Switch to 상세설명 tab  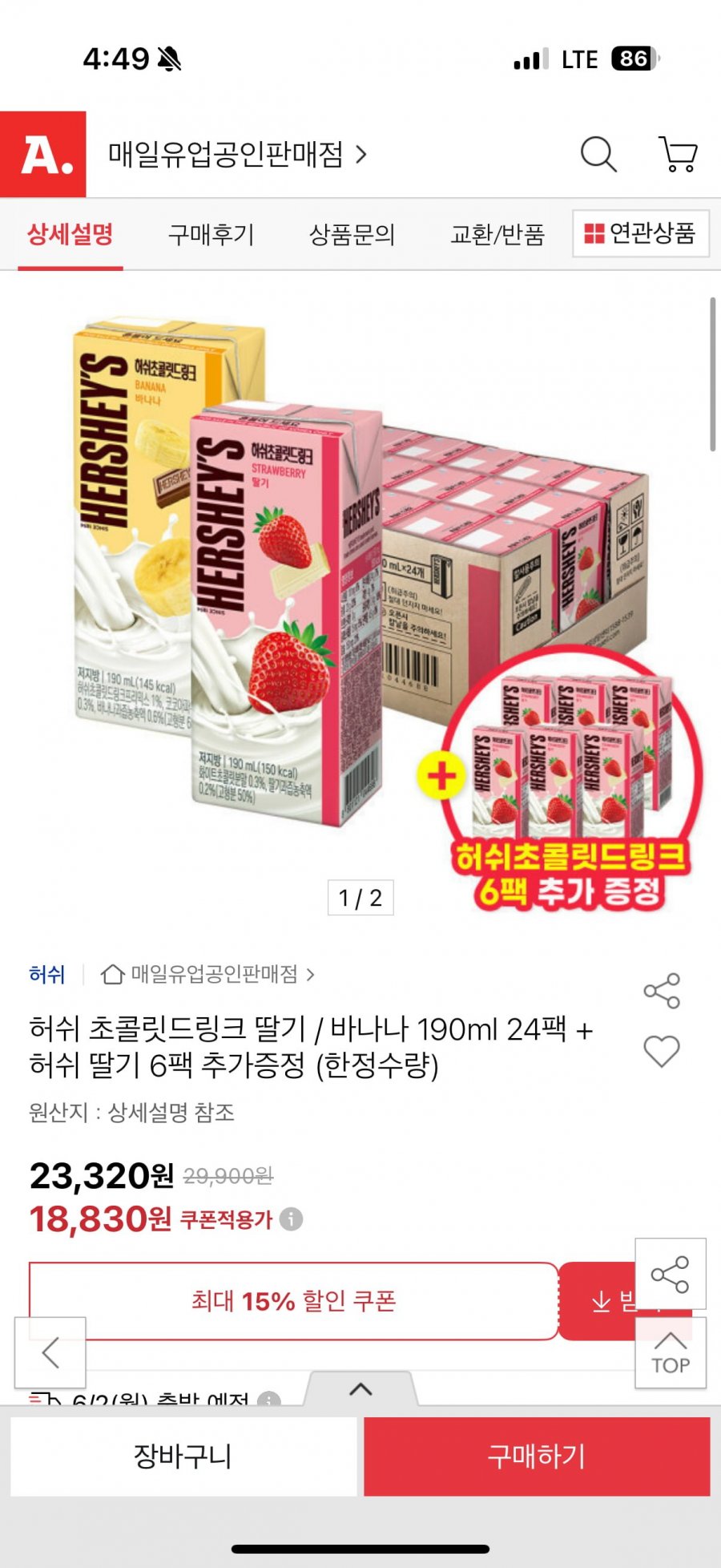click(x=70, y=234)
